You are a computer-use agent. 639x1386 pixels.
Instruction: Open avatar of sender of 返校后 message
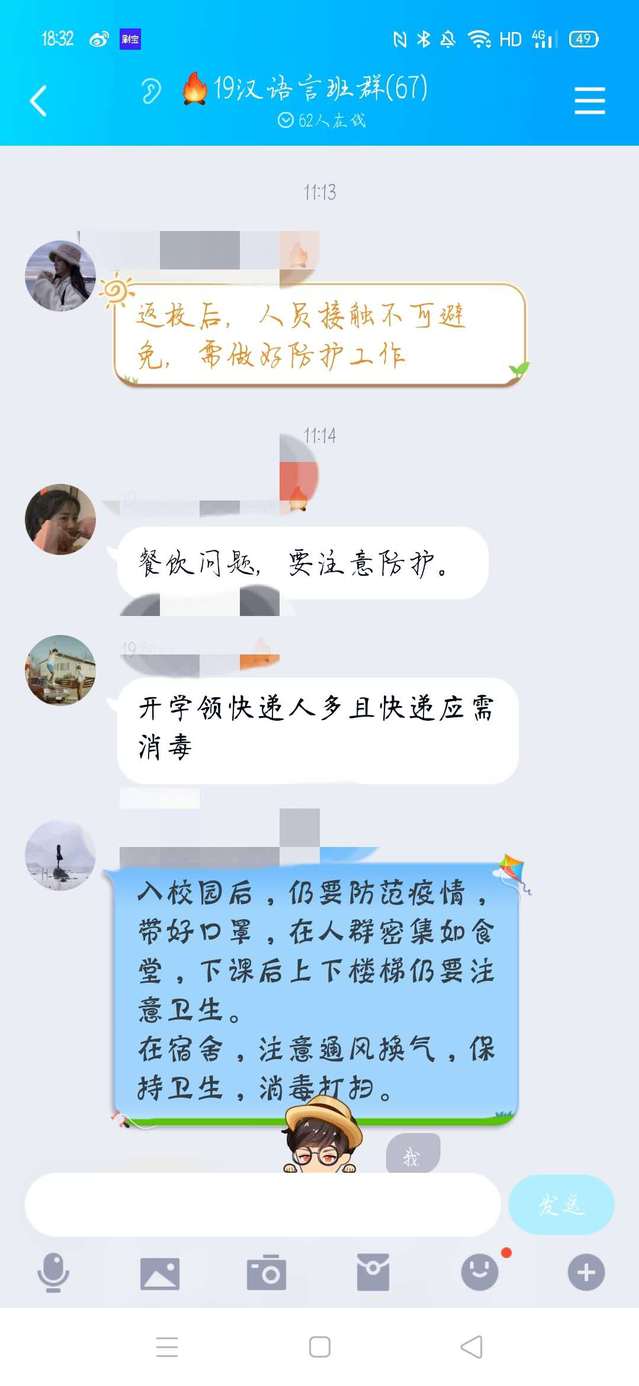(x=60, y=276)
